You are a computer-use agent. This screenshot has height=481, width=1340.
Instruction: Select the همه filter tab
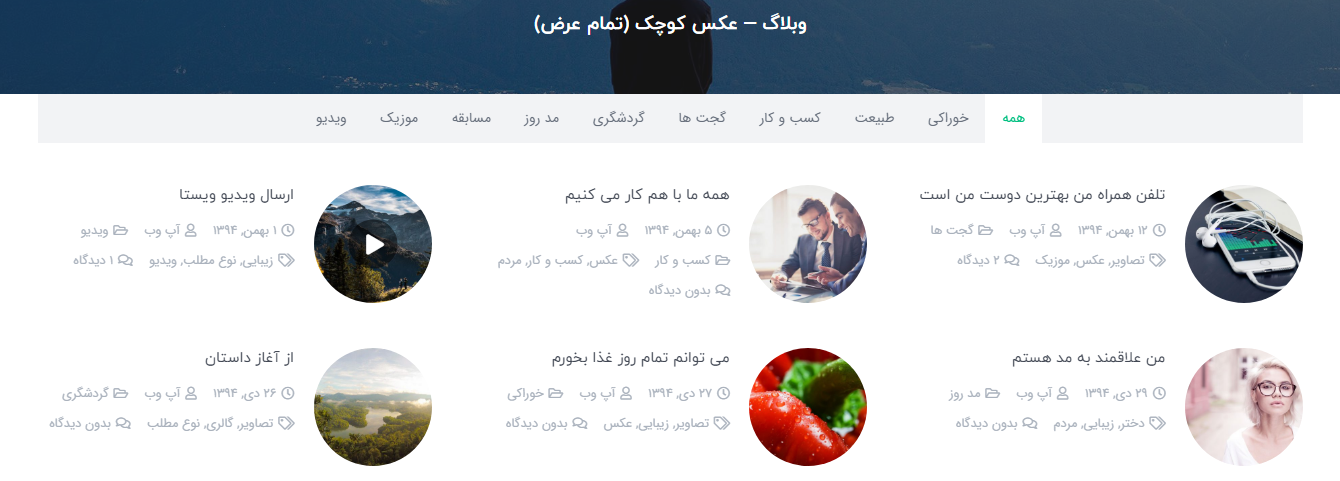1013,118
